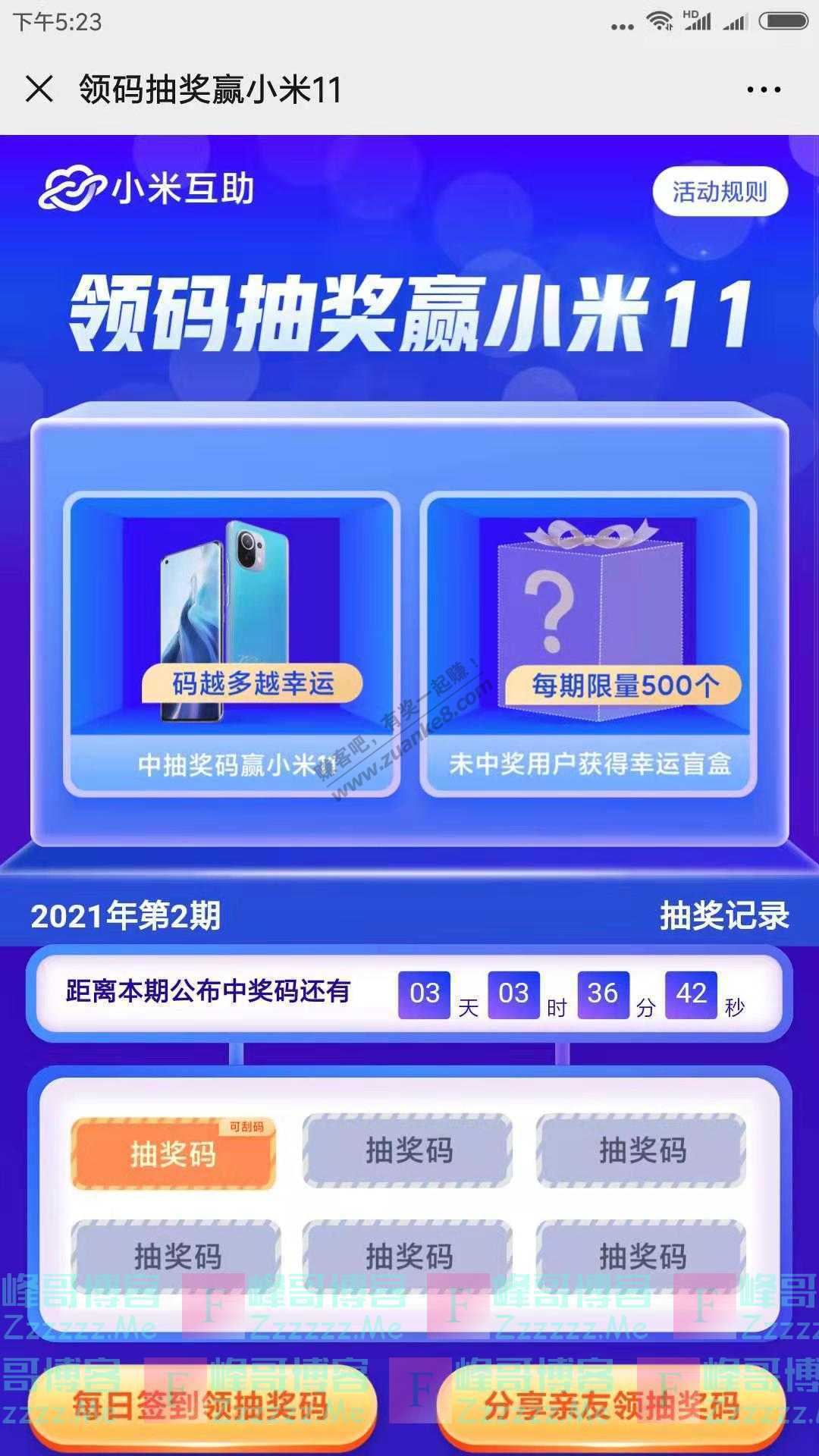View the 活动规则 activity rules

pyautogui.click(x=720, y=192)
